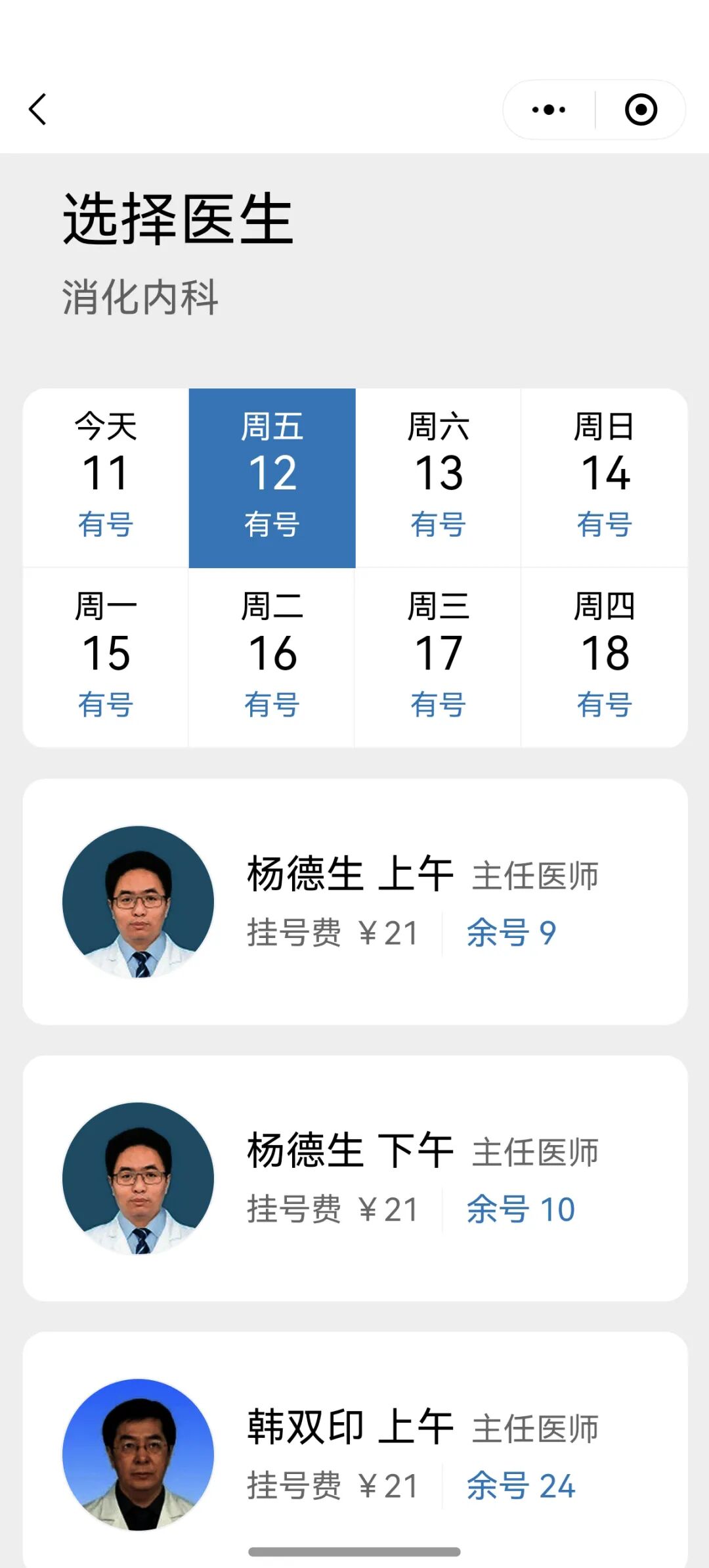This screenshot has width=709, height=1568.
Task: Choose 韩双印 上午 appointment
Action: [x=355, y=1453]
